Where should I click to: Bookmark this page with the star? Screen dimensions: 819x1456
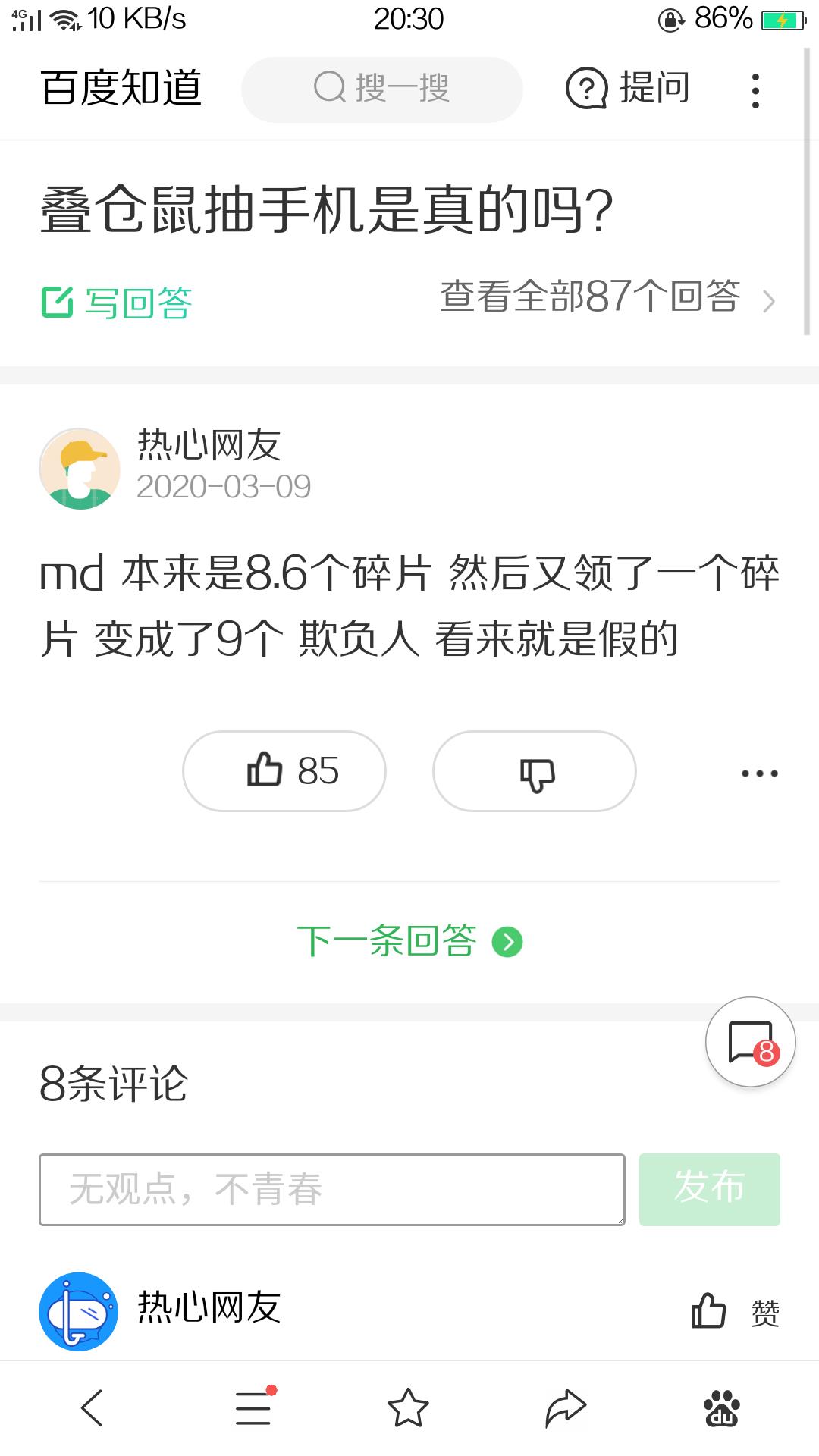click(x=409, y=1408)
